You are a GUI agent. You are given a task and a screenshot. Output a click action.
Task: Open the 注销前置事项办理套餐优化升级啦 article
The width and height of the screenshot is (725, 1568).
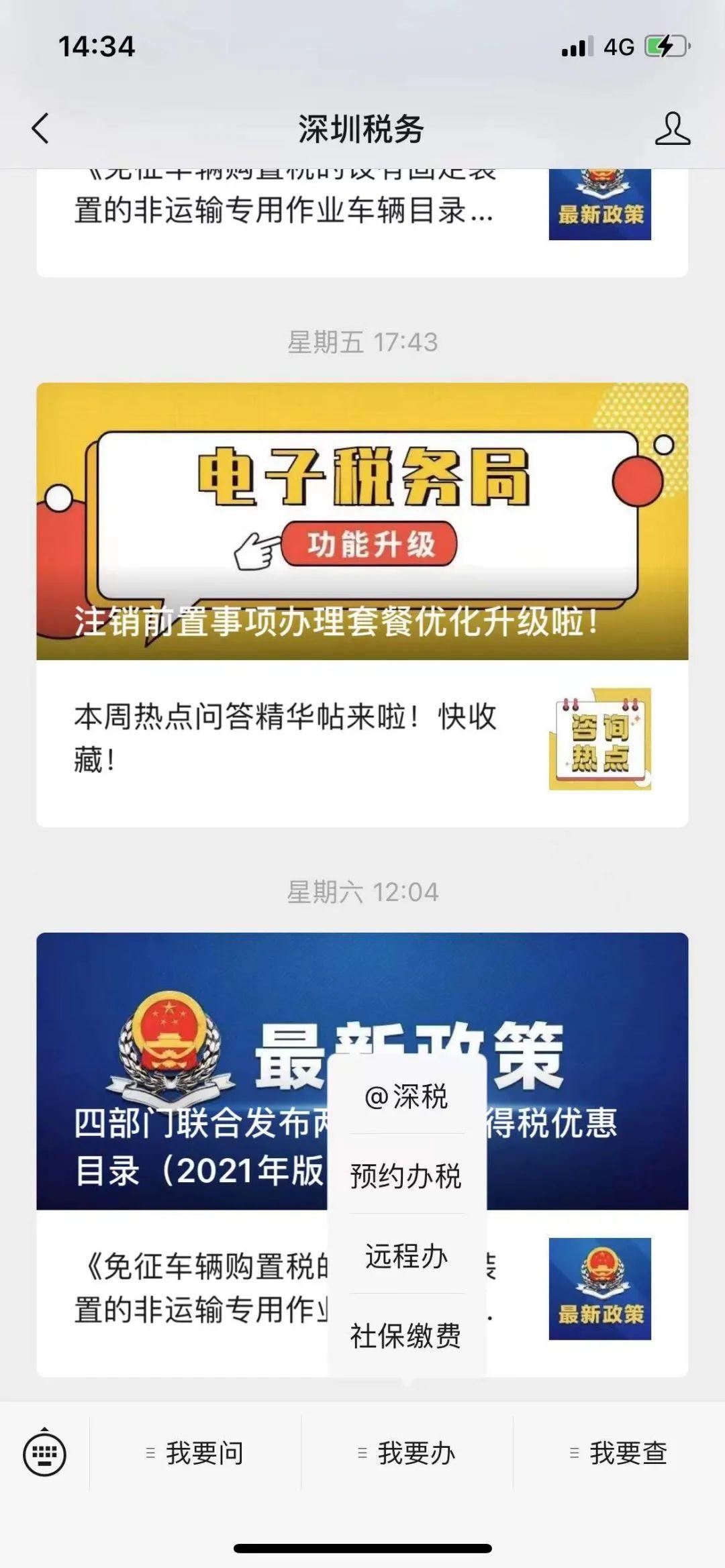362,521
